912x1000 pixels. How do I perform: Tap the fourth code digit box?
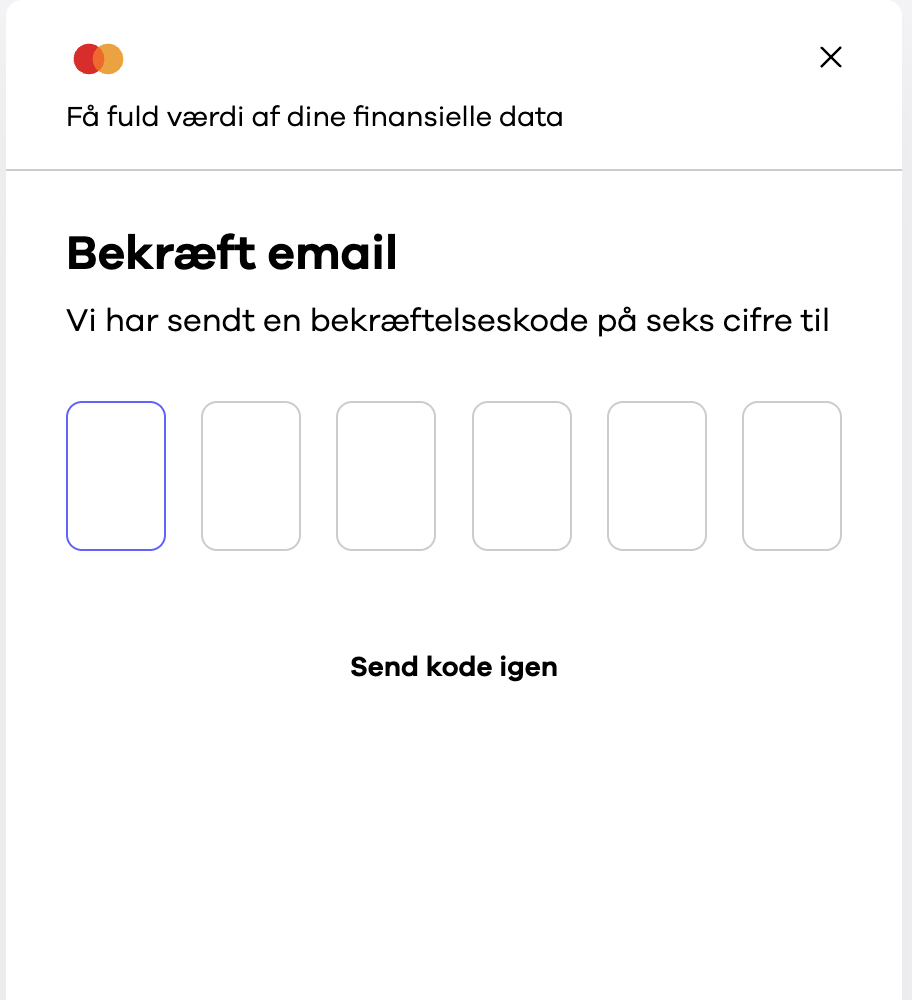[522, 476]
